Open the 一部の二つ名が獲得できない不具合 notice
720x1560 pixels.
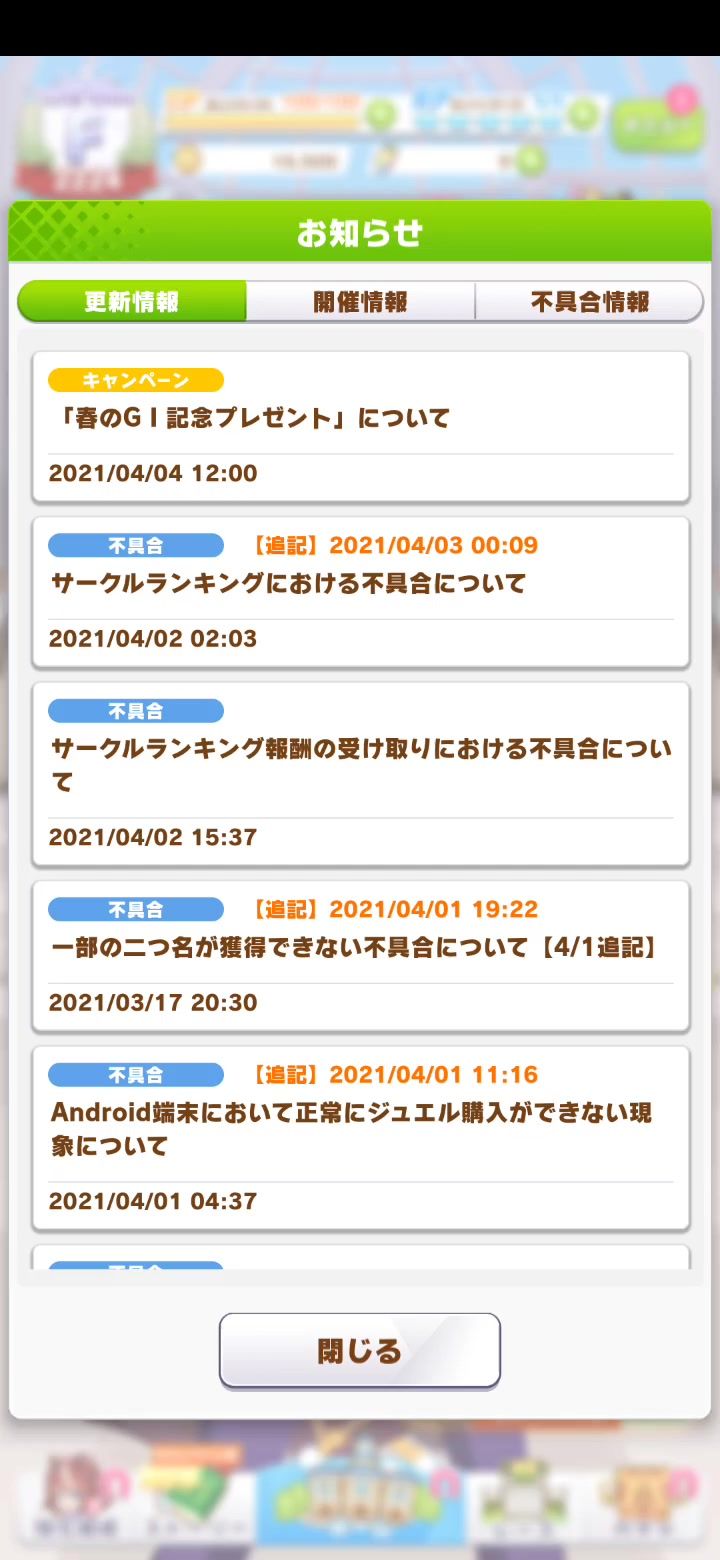(x=360, y=955)
